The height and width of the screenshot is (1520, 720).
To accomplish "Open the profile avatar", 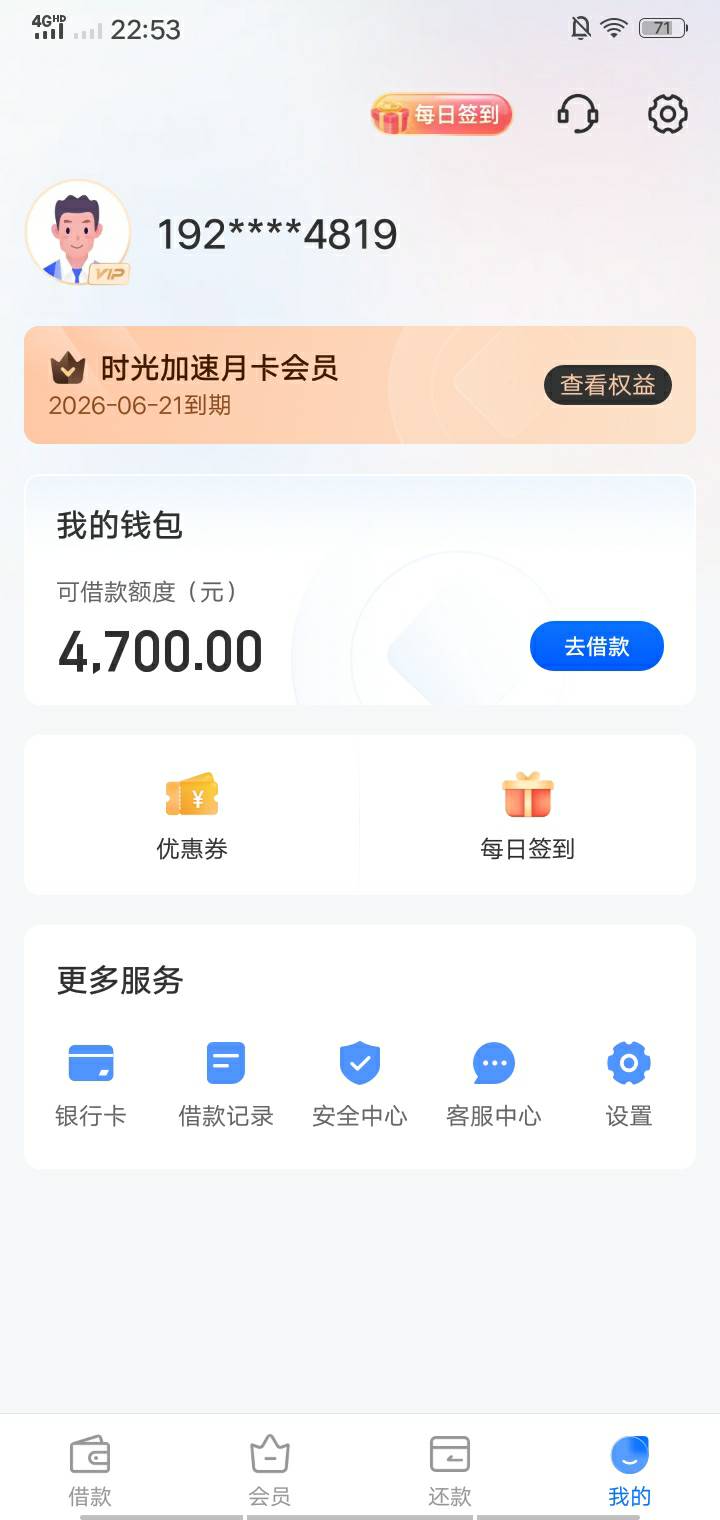I will [78, 233].
